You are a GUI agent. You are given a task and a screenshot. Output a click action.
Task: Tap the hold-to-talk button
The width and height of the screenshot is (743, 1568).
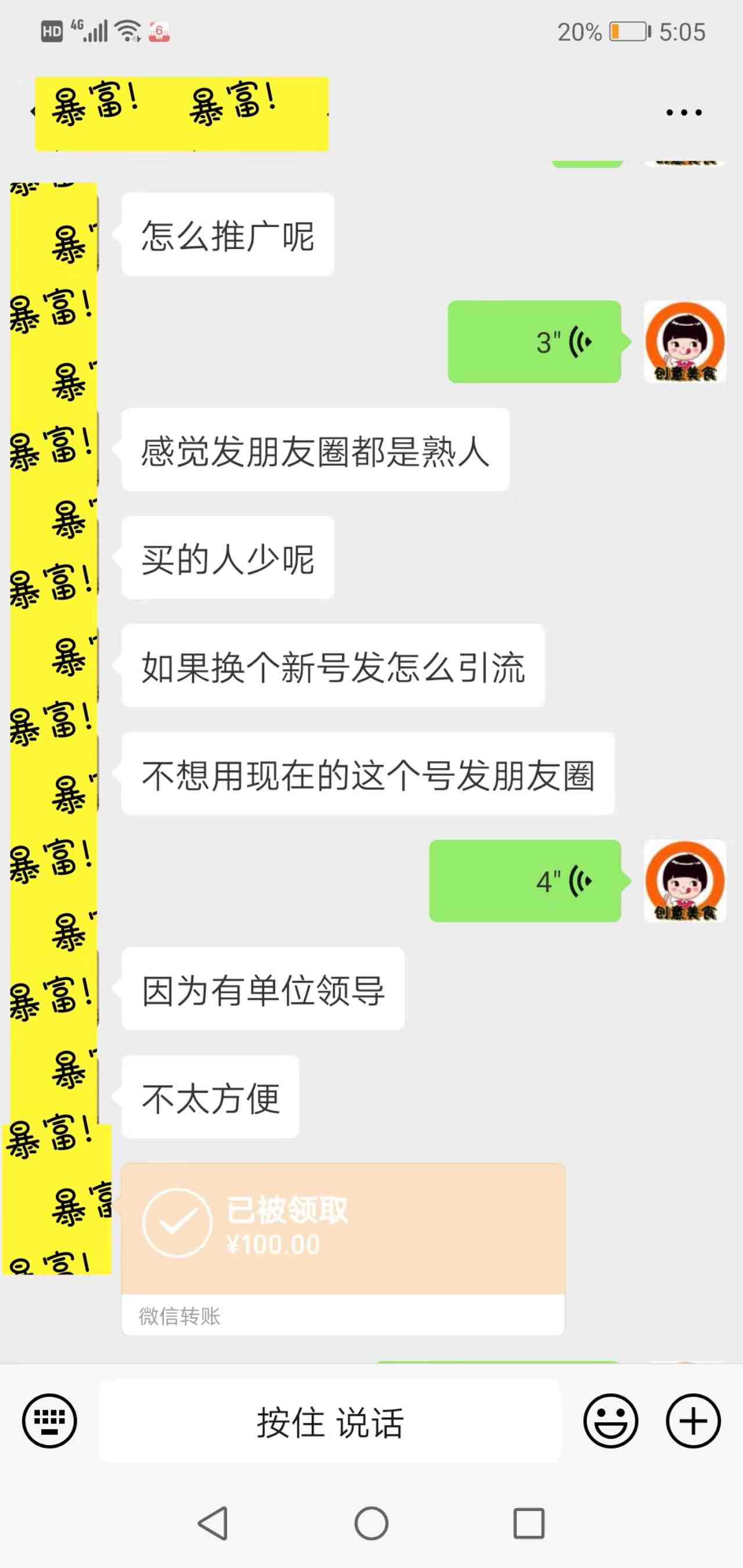tap(330, 1421)
